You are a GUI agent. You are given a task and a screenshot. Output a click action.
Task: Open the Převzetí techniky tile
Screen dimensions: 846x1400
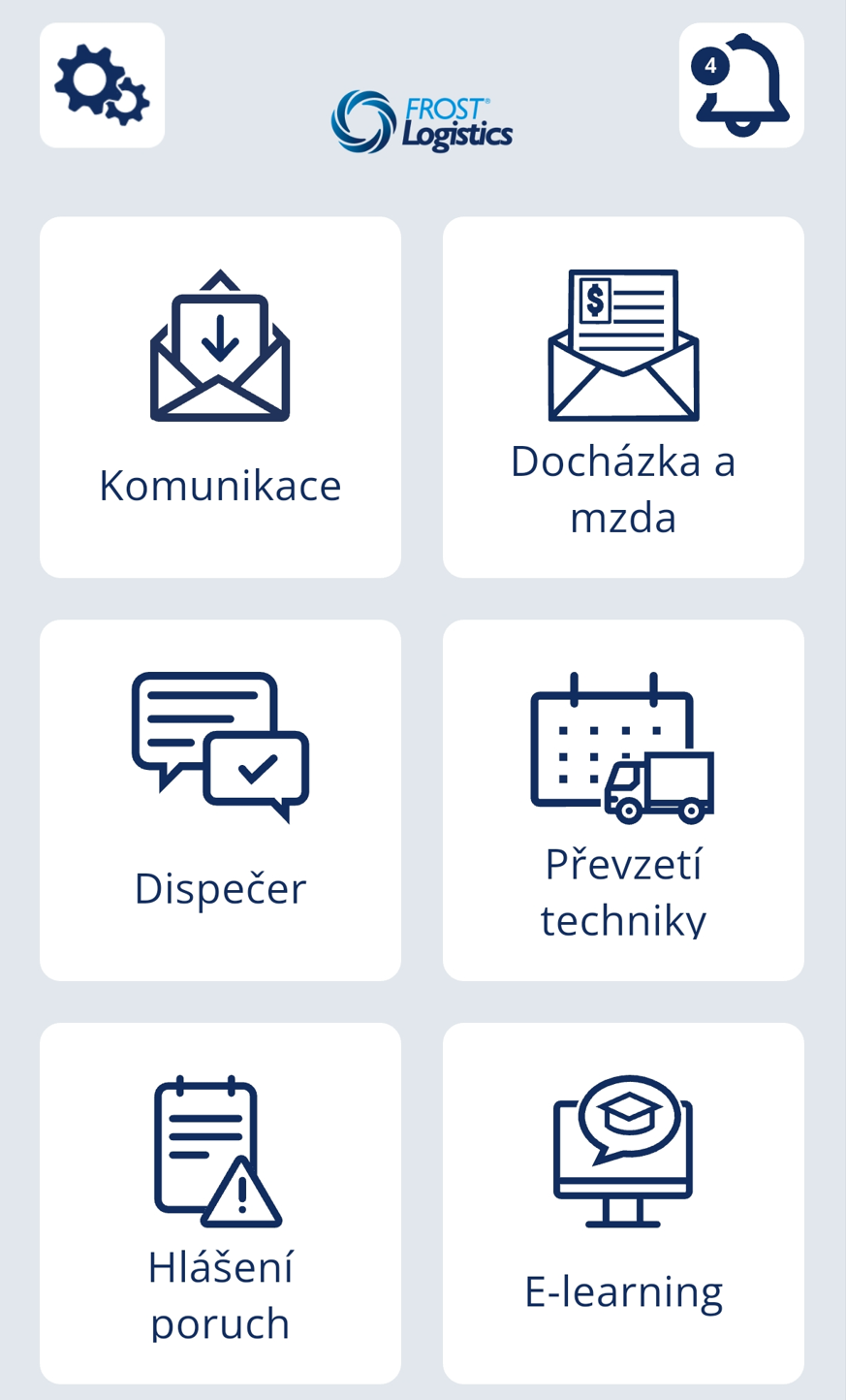[623, 800]
